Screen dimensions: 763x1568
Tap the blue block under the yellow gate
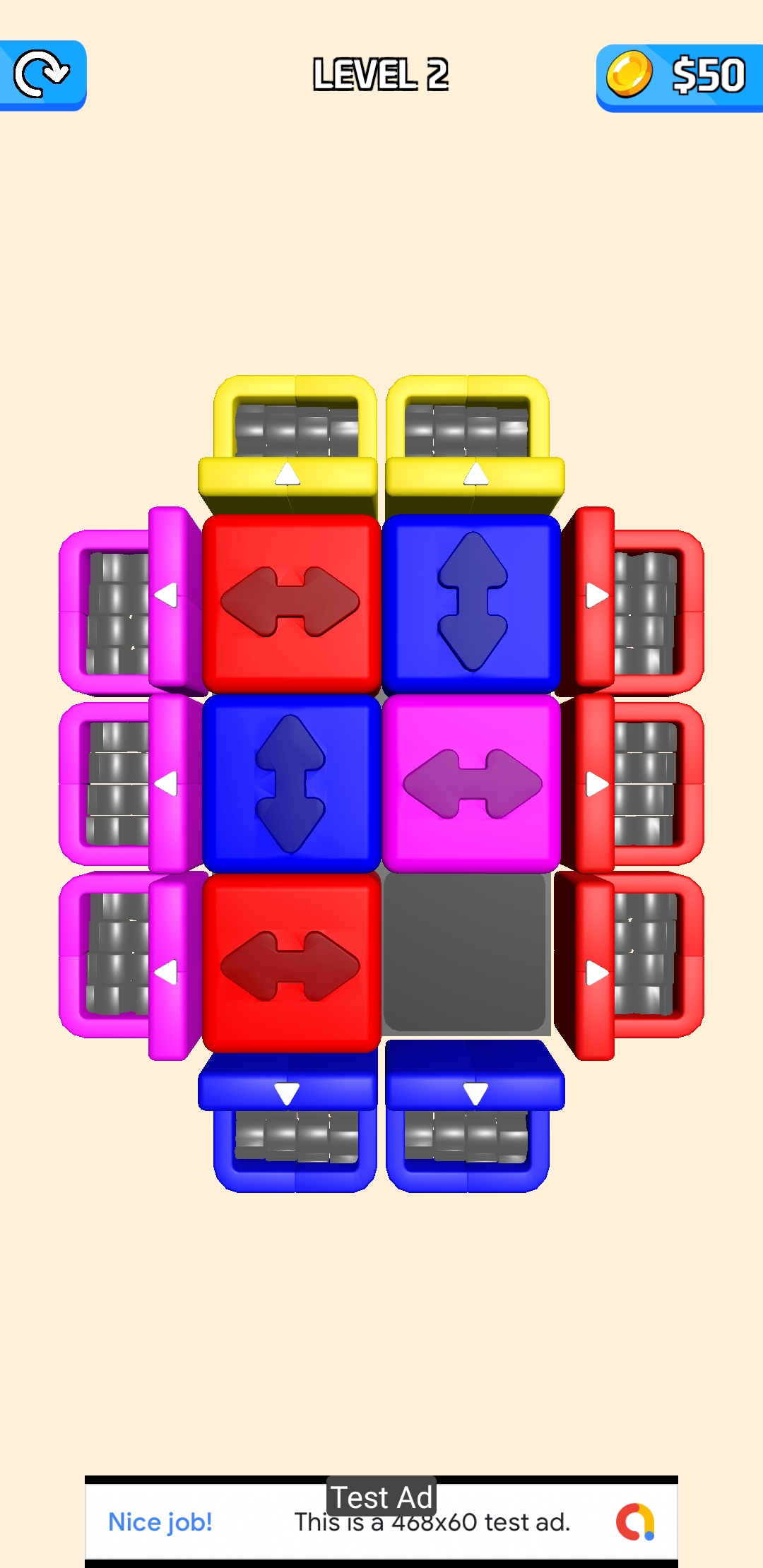pyautogui.click(x=472, y=602)
